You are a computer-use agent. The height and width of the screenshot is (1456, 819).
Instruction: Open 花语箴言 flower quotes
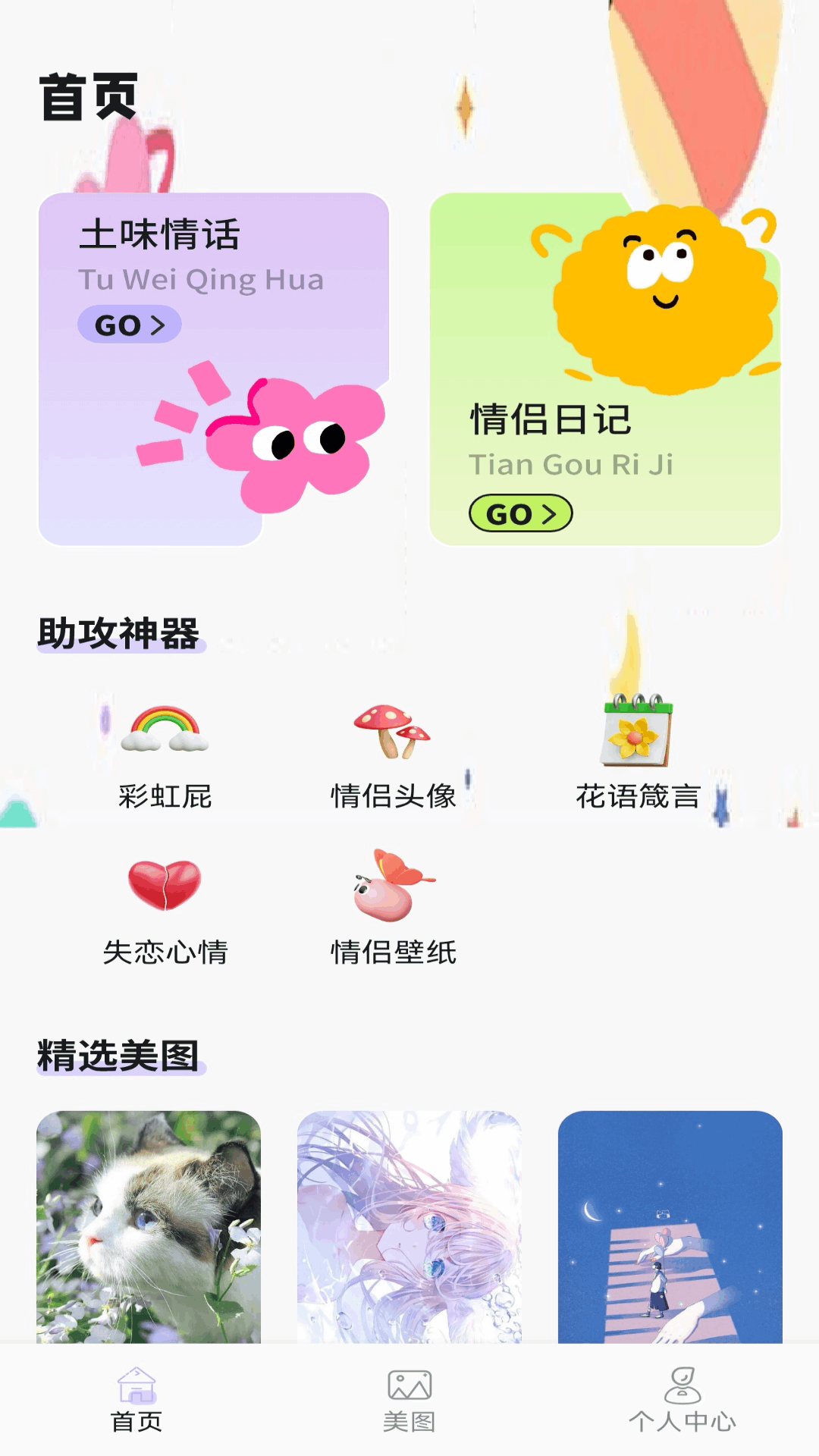637,755
